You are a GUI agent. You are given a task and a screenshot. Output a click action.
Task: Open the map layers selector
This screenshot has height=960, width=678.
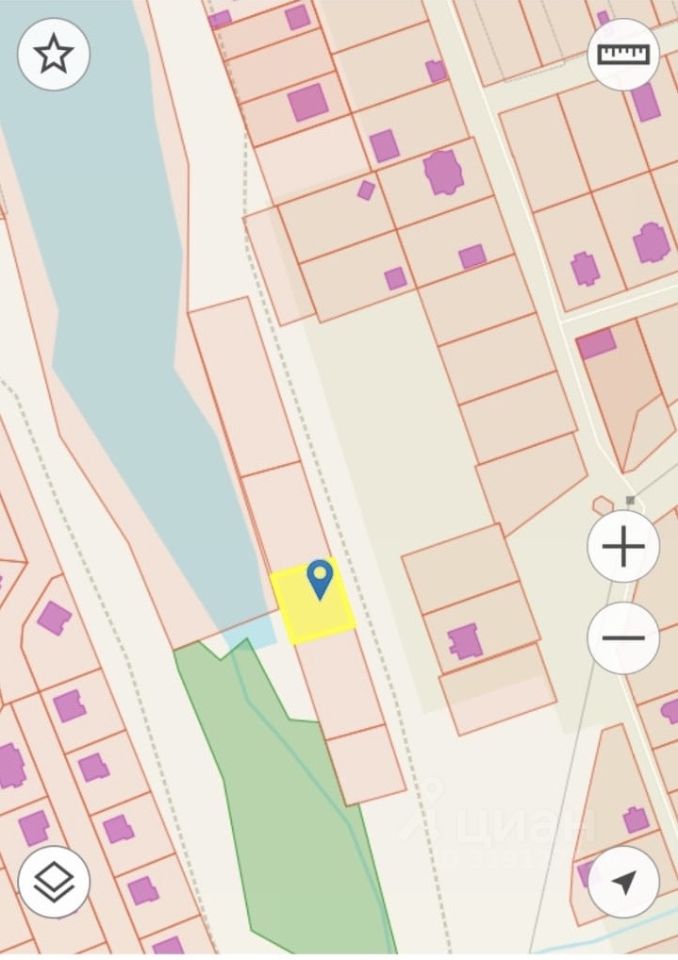(x=54, y=881)
